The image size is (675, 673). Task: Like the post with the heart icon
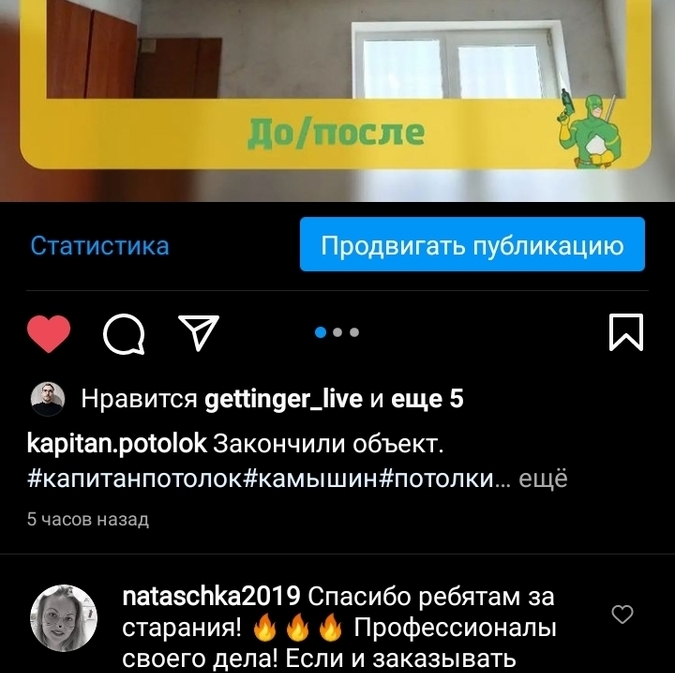[x=48, y=333]
